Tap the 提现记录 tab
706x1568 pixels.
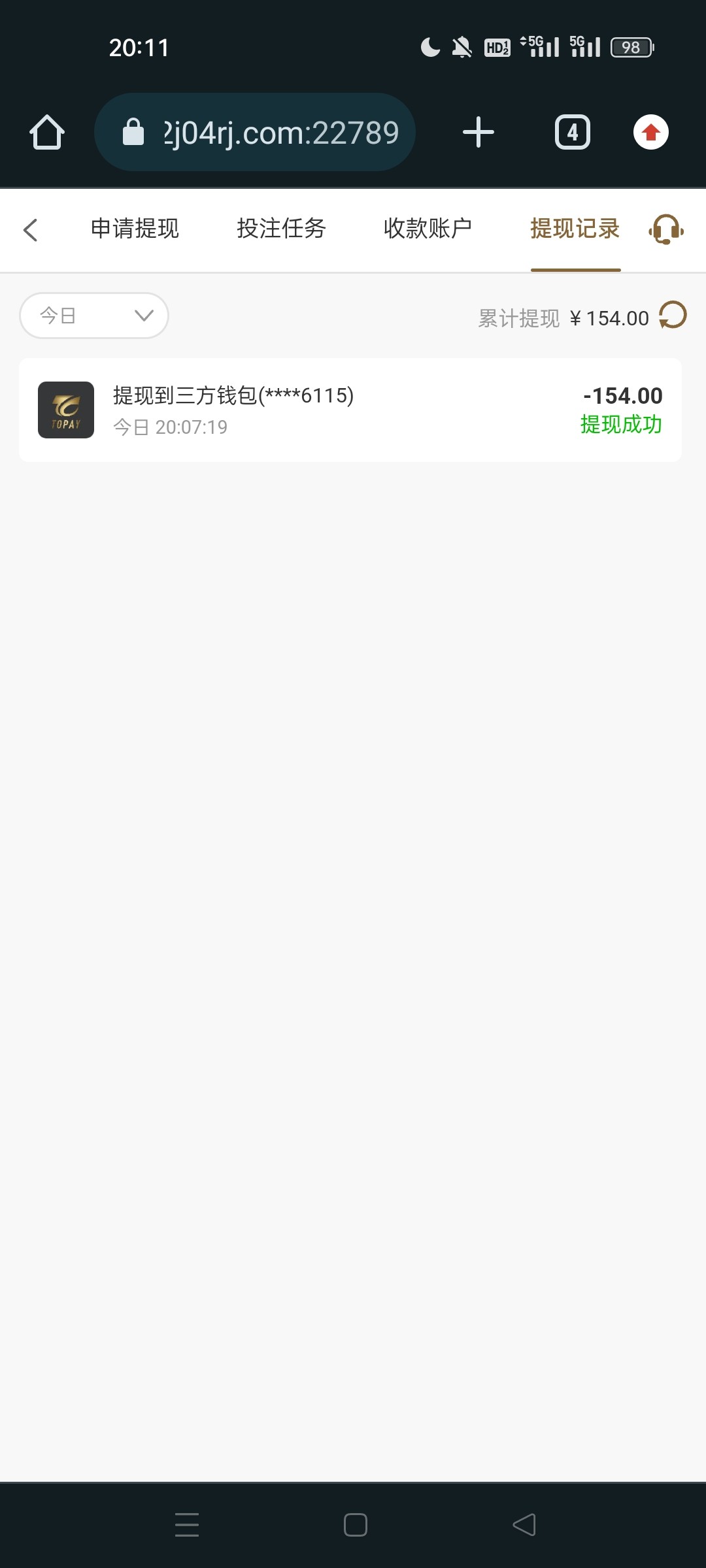coord(575,229)
